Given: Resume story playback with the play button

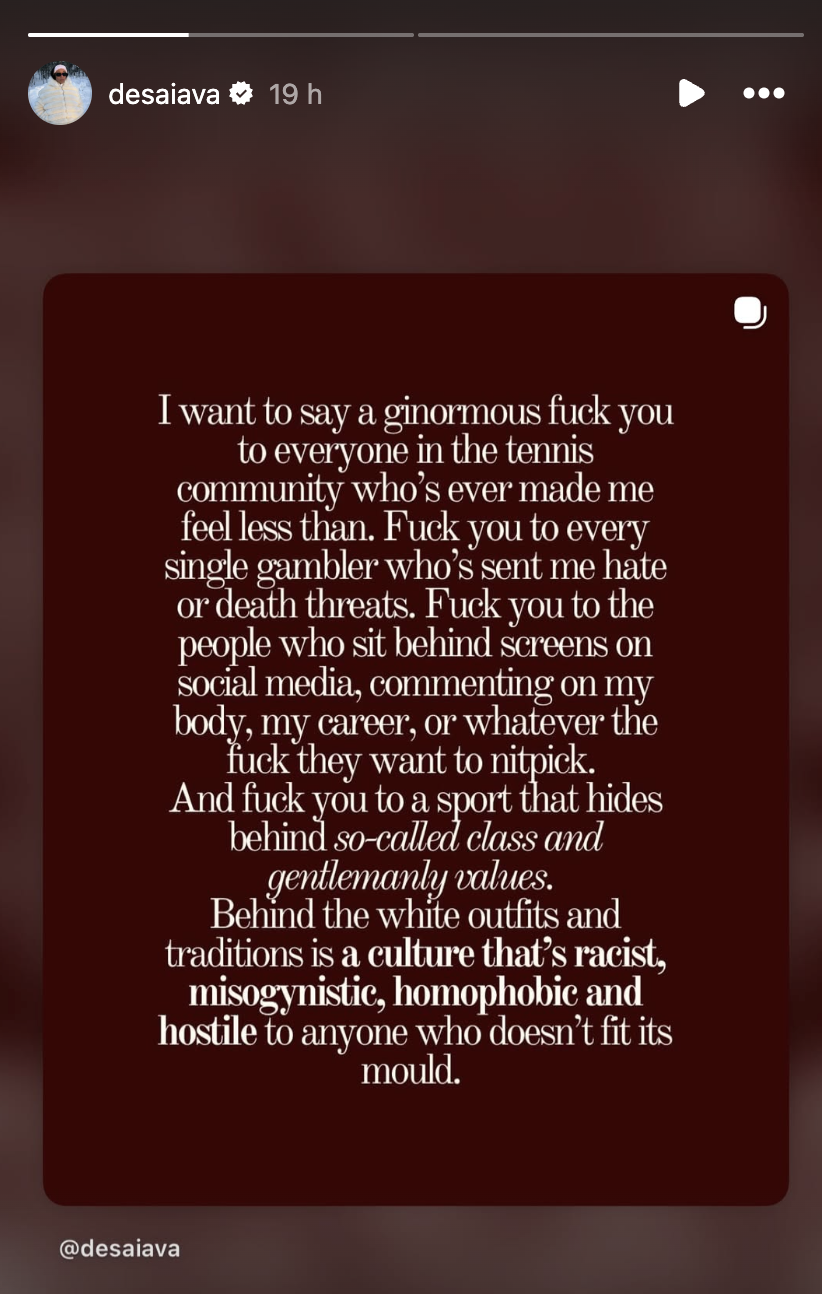Looking at the screenshot, I should coord(691,93).
